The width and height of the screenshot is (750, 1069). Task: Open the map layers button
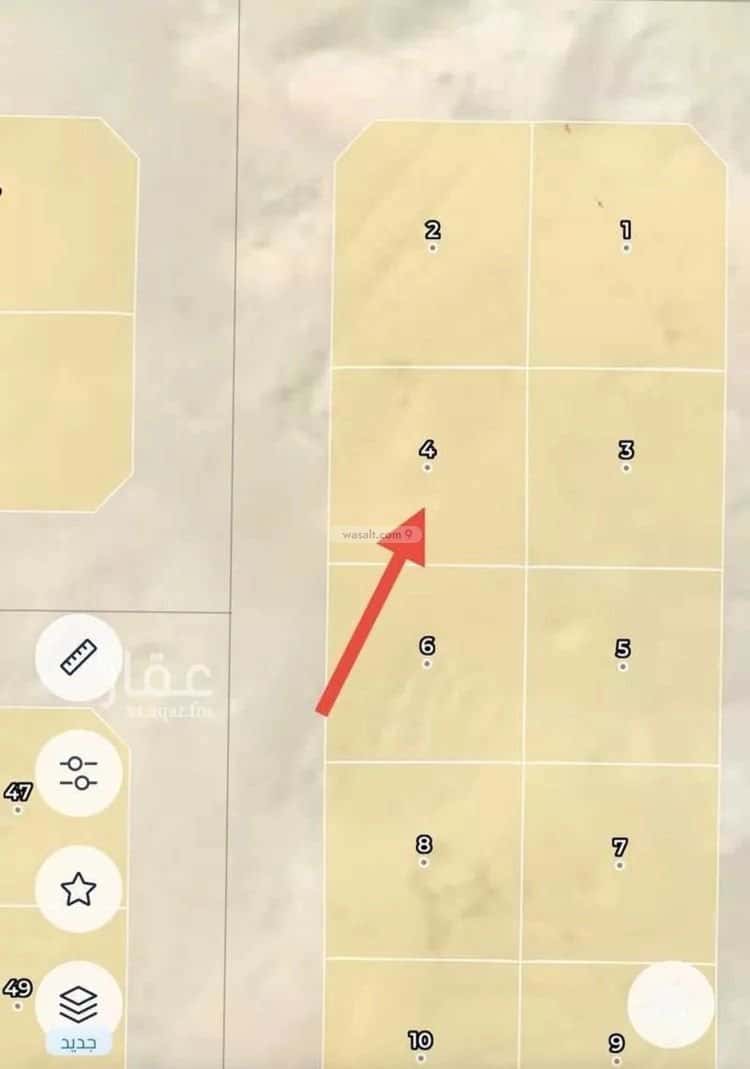pyautogui.click(x=78, y=999)
